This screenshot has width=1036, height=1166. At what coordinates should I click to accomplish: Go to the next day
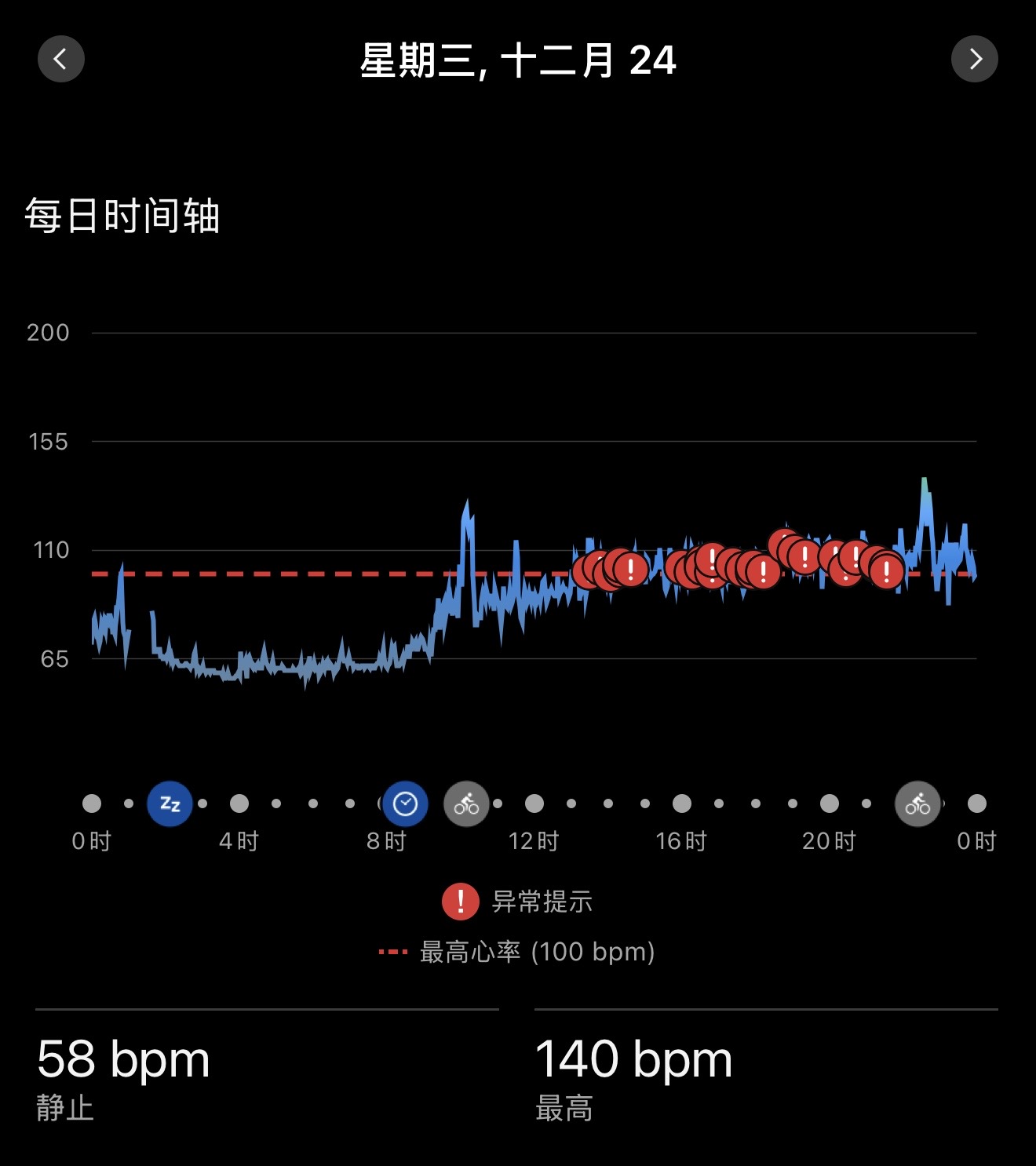[974, 59]
